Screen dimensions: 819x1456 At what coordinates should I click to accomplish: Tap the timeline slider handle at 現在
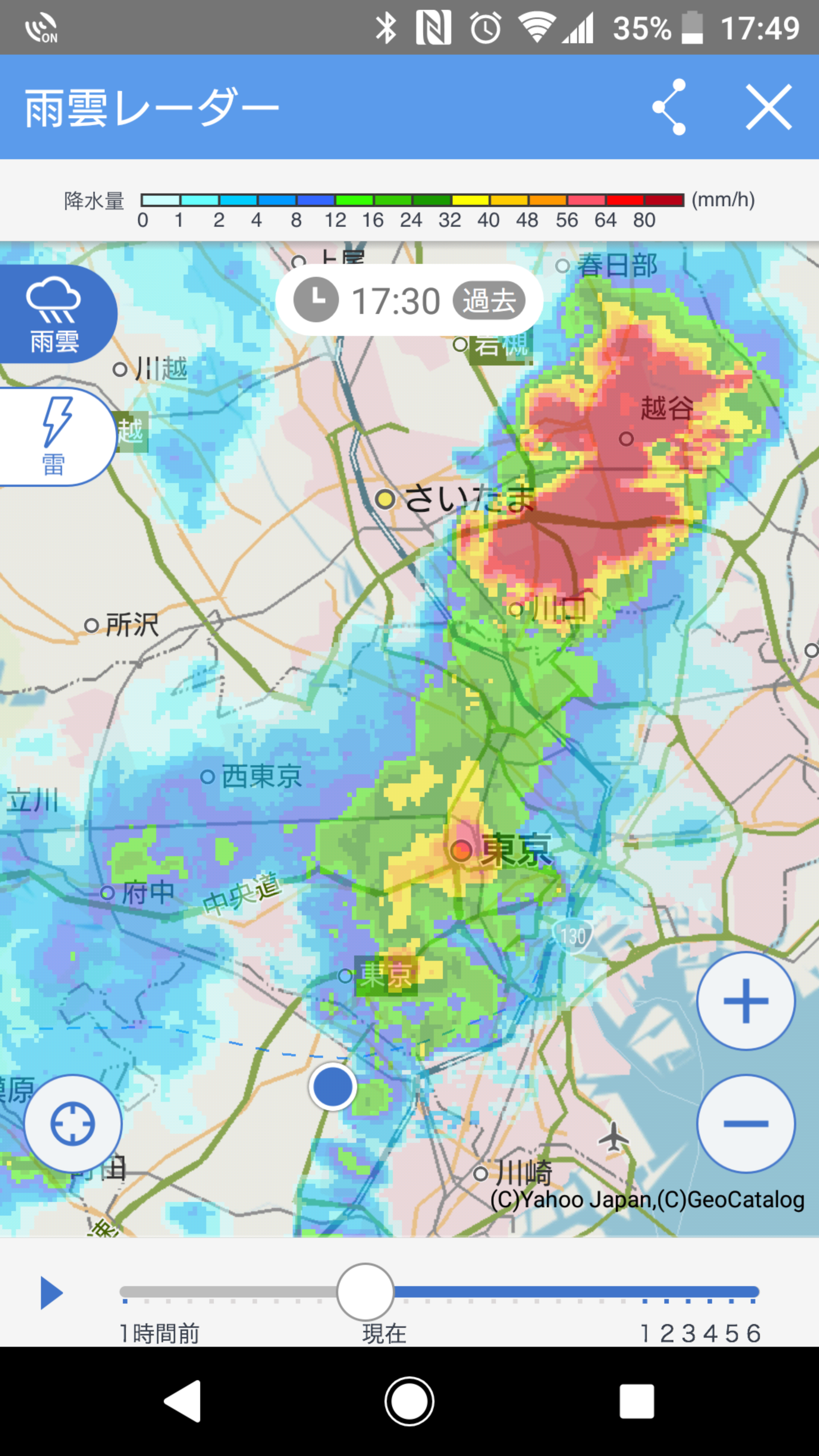click(x=365, y=1292)
